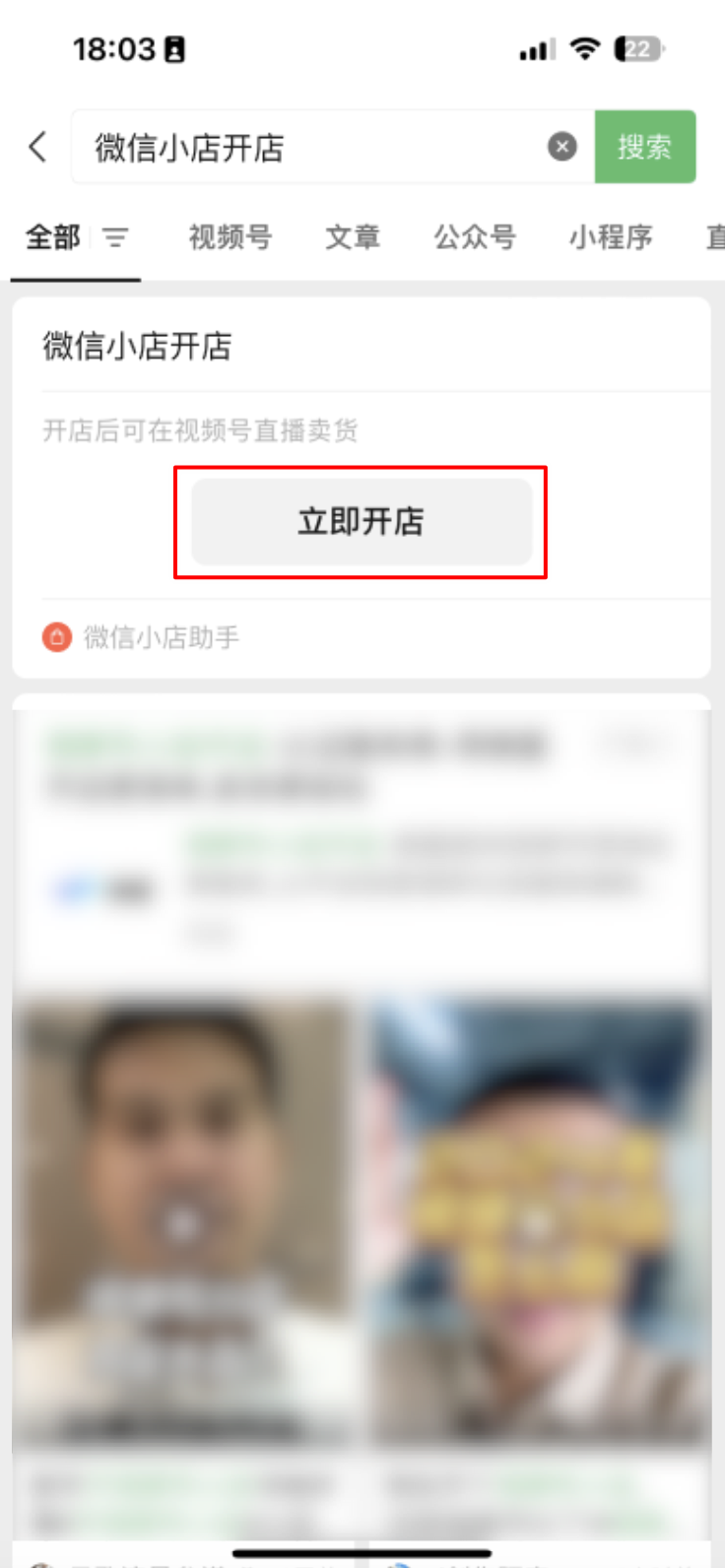Tap the search field showing 微信小店开店

tap(305, 148)
